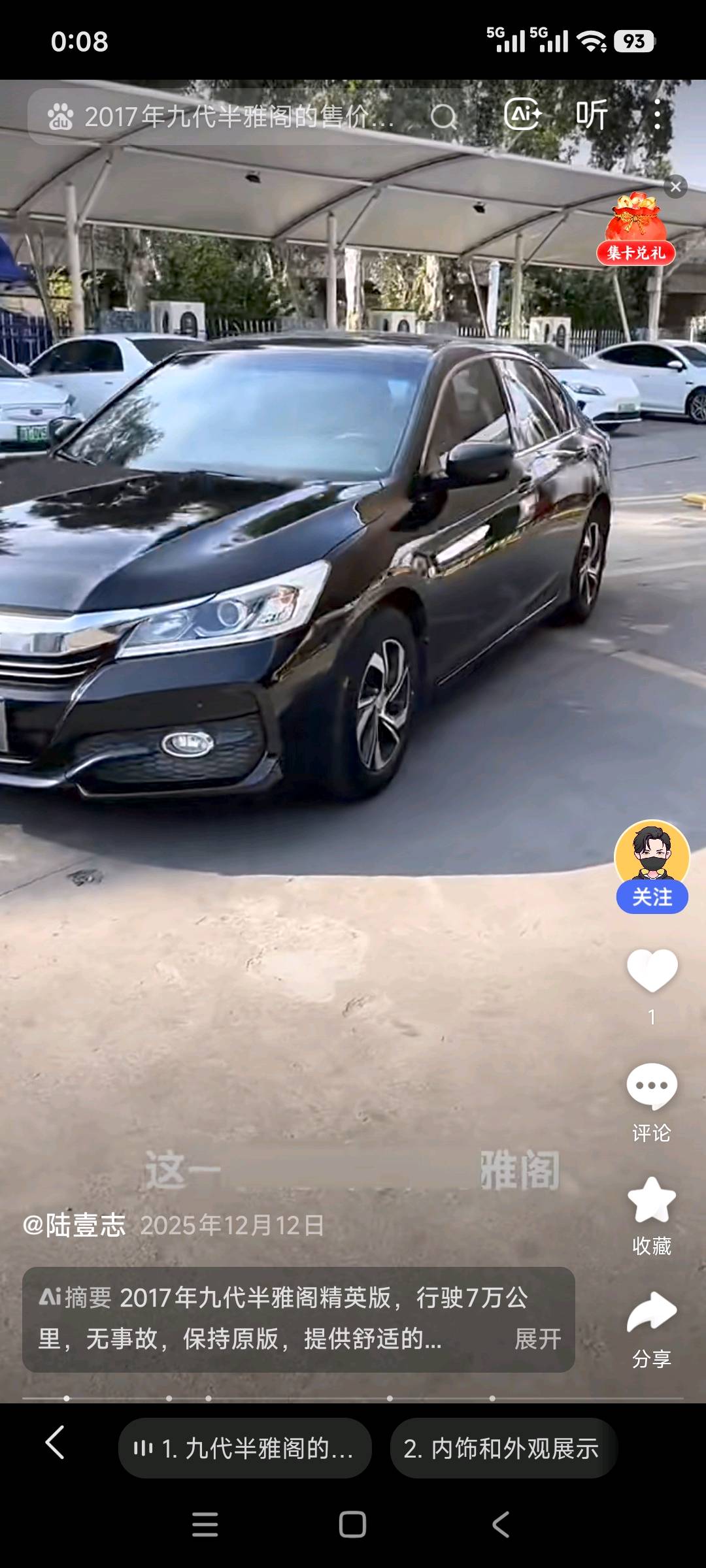Go to the system home screen

pos(352,1525)
